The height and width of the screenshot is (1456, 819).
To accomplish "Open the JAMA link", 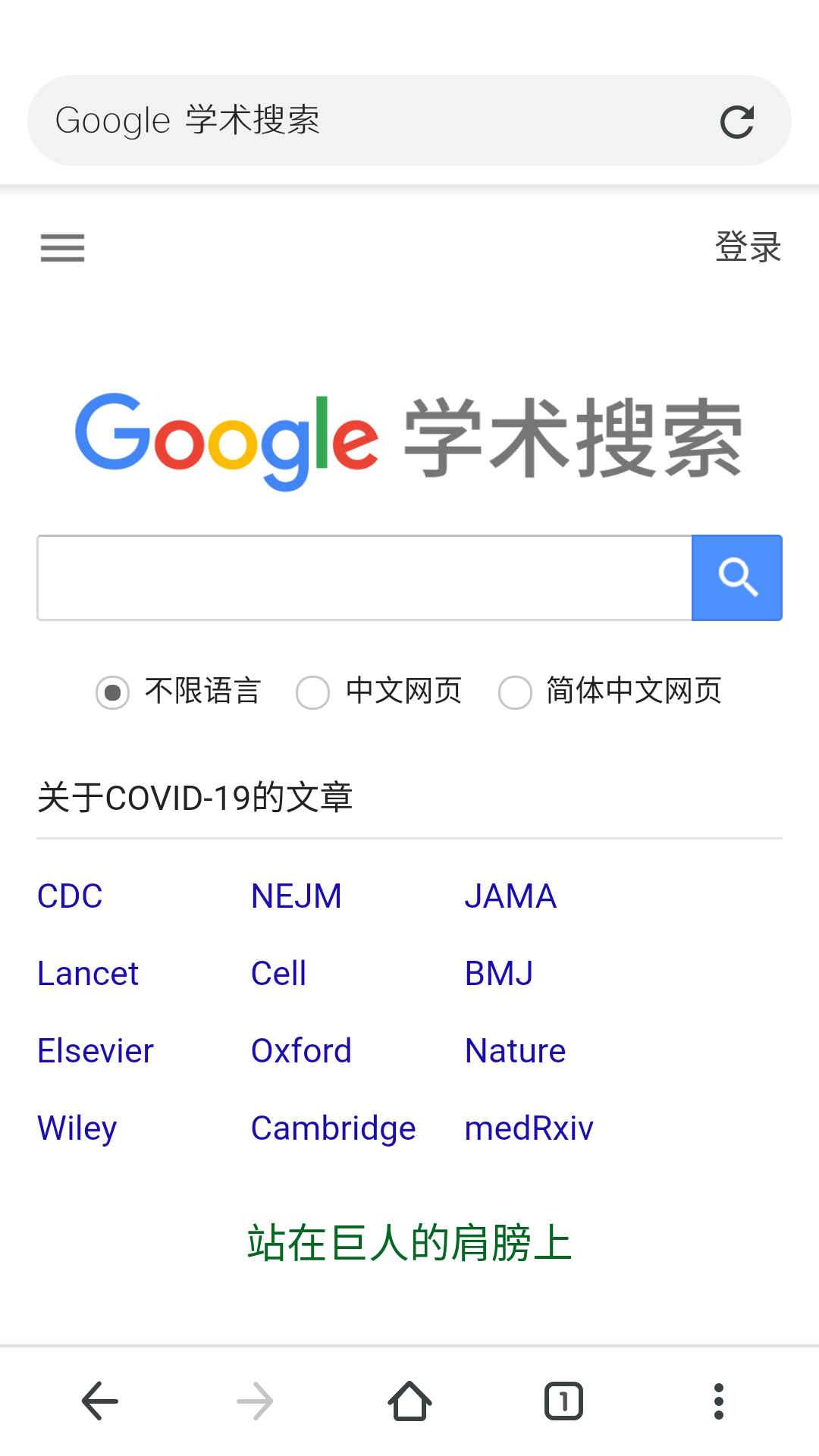I will (510, 896).
